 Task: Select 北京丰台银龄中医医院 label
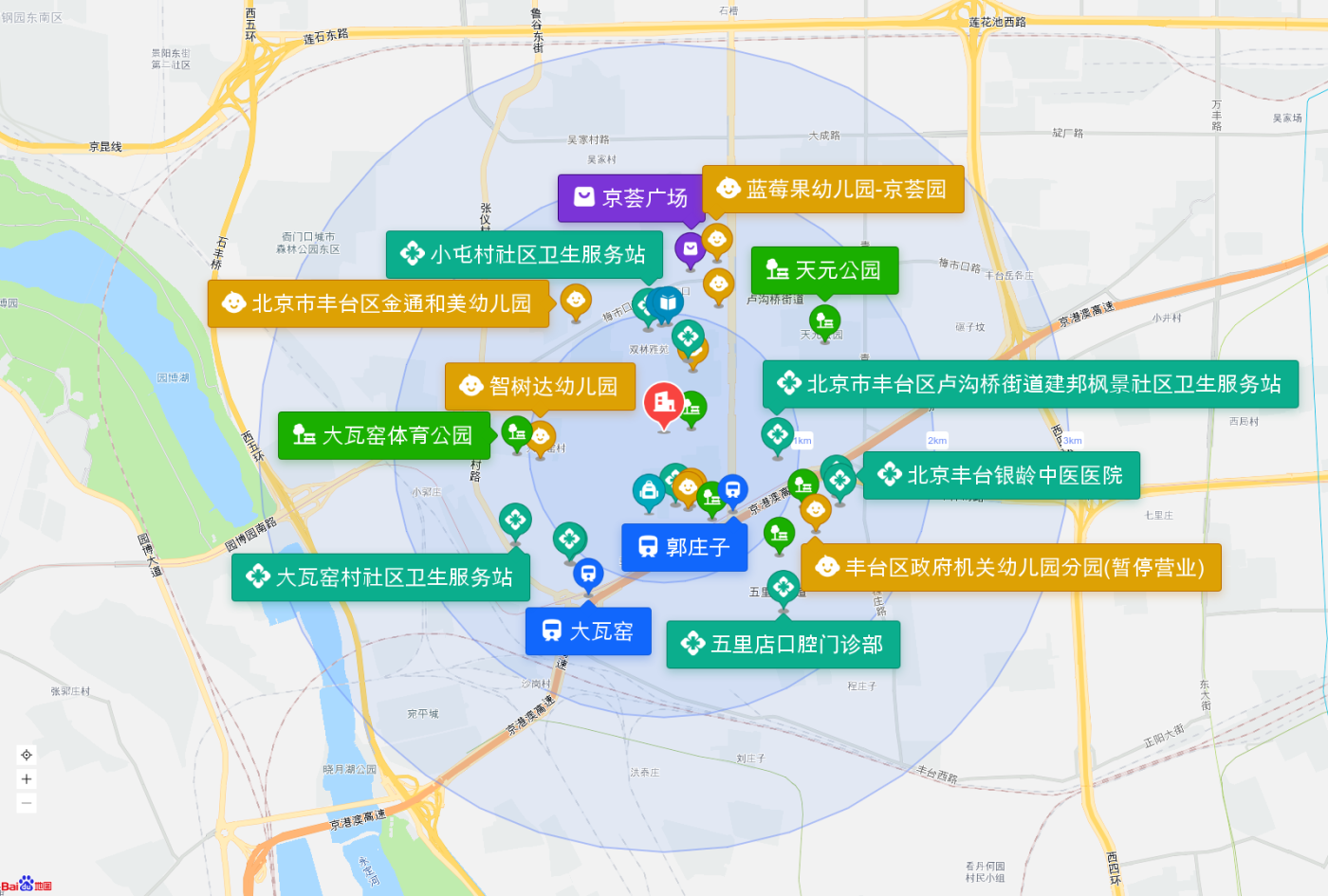1001,475
